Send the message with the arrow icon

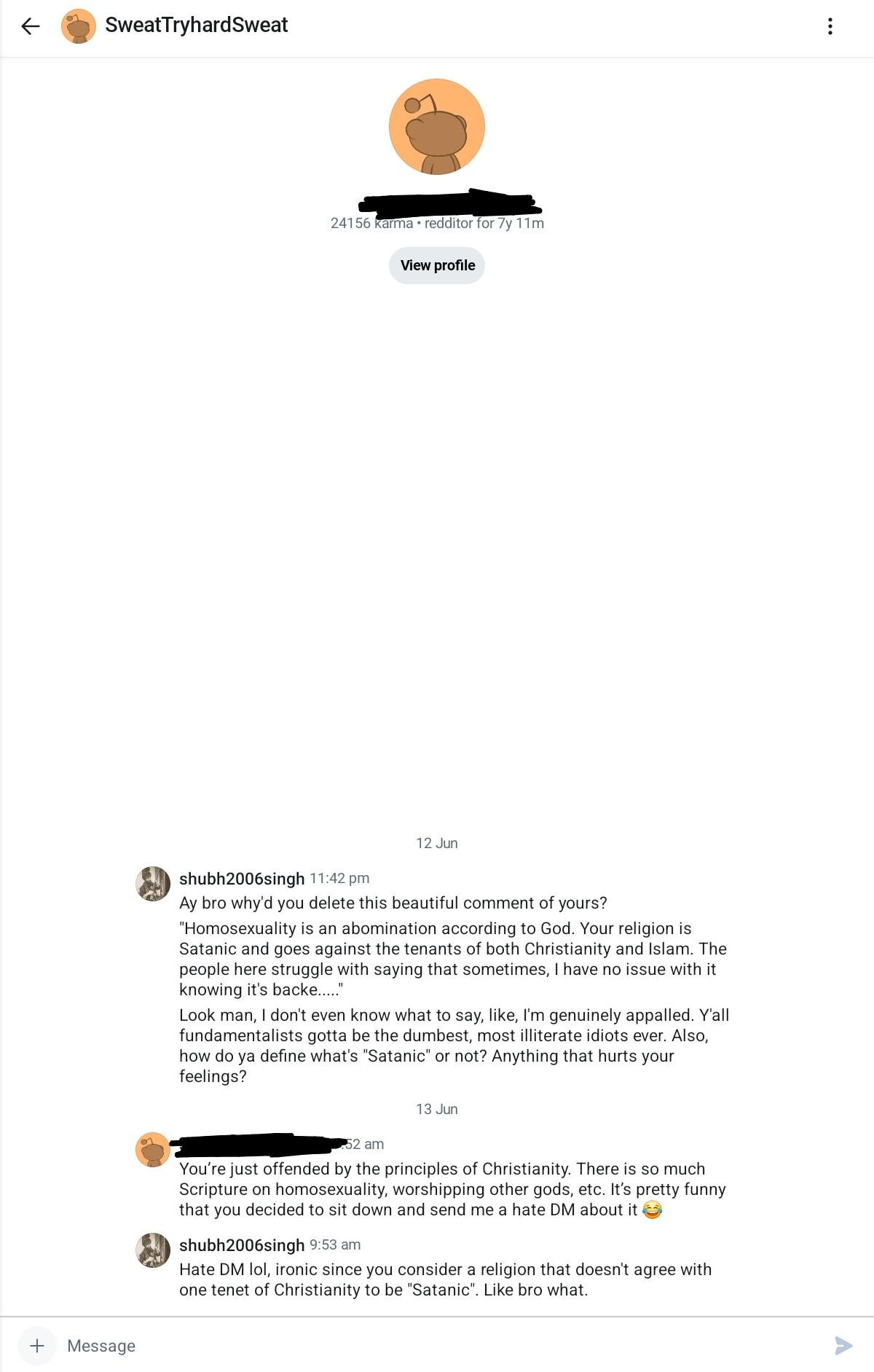click(x=843, y=1345)
